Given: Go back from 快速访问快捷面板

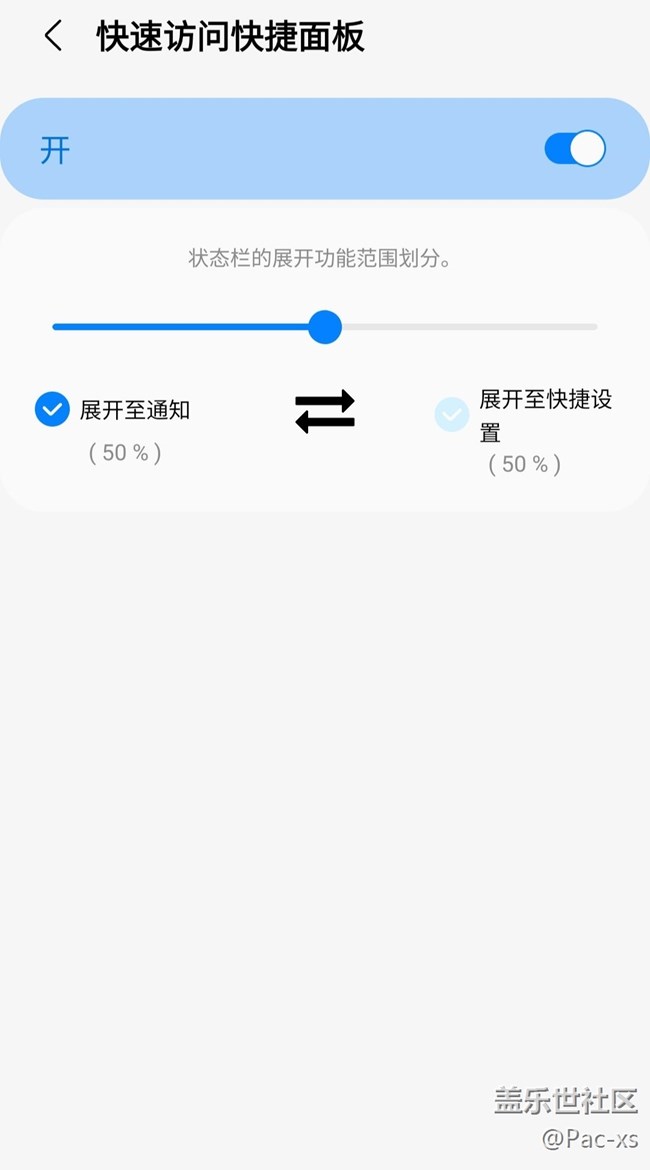Looking at the screenshot, I should tap(53, 37).
